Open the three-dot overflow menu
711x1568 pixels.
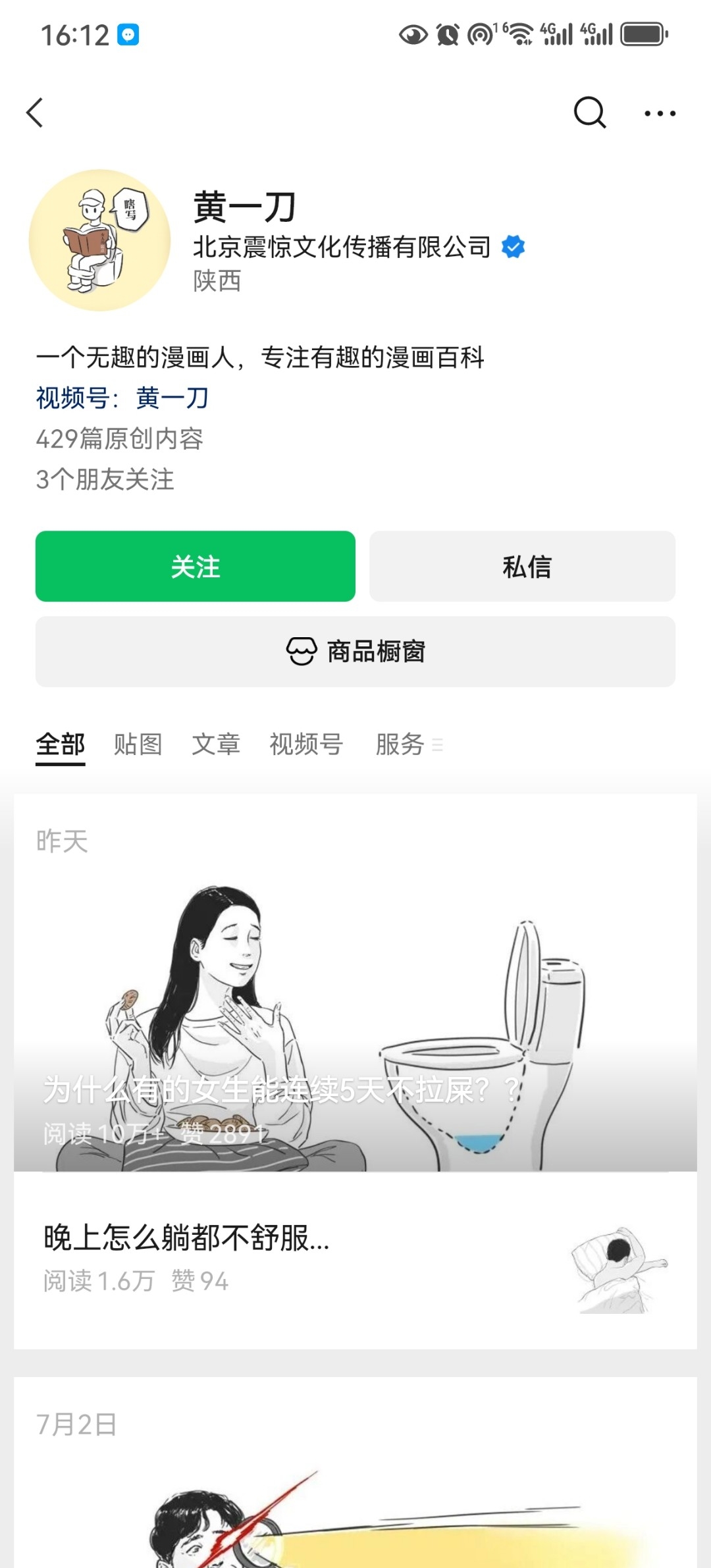tap(660, 113)
